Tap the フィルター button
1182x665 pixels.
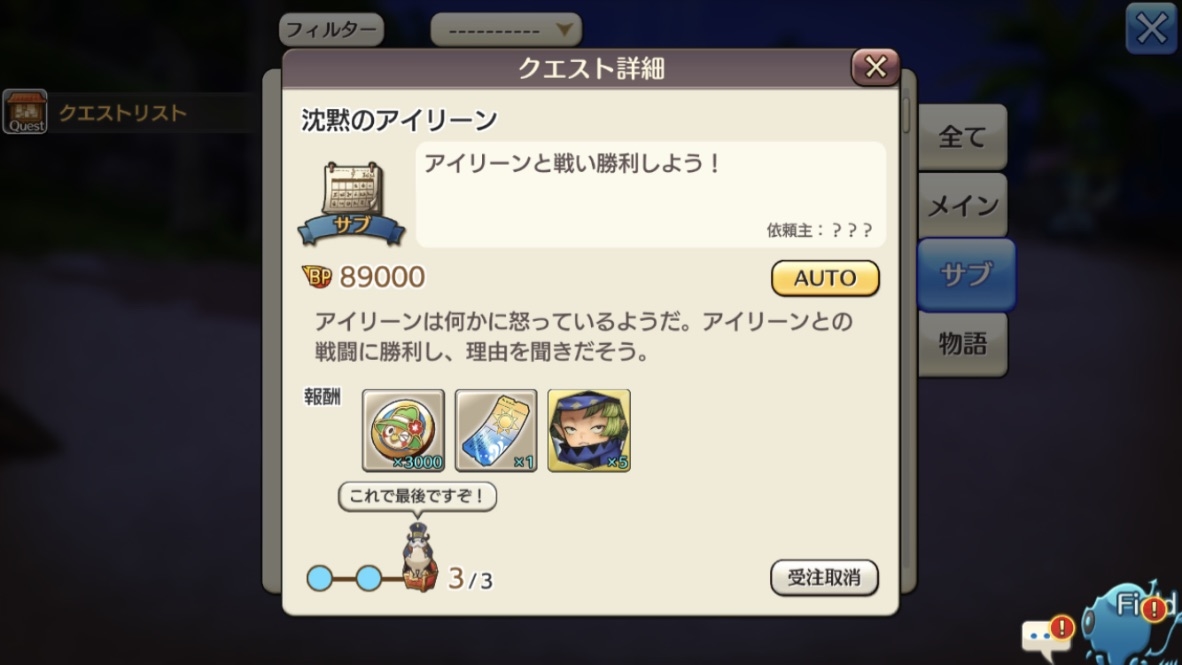pyautogui.click(x=330, y=30)
